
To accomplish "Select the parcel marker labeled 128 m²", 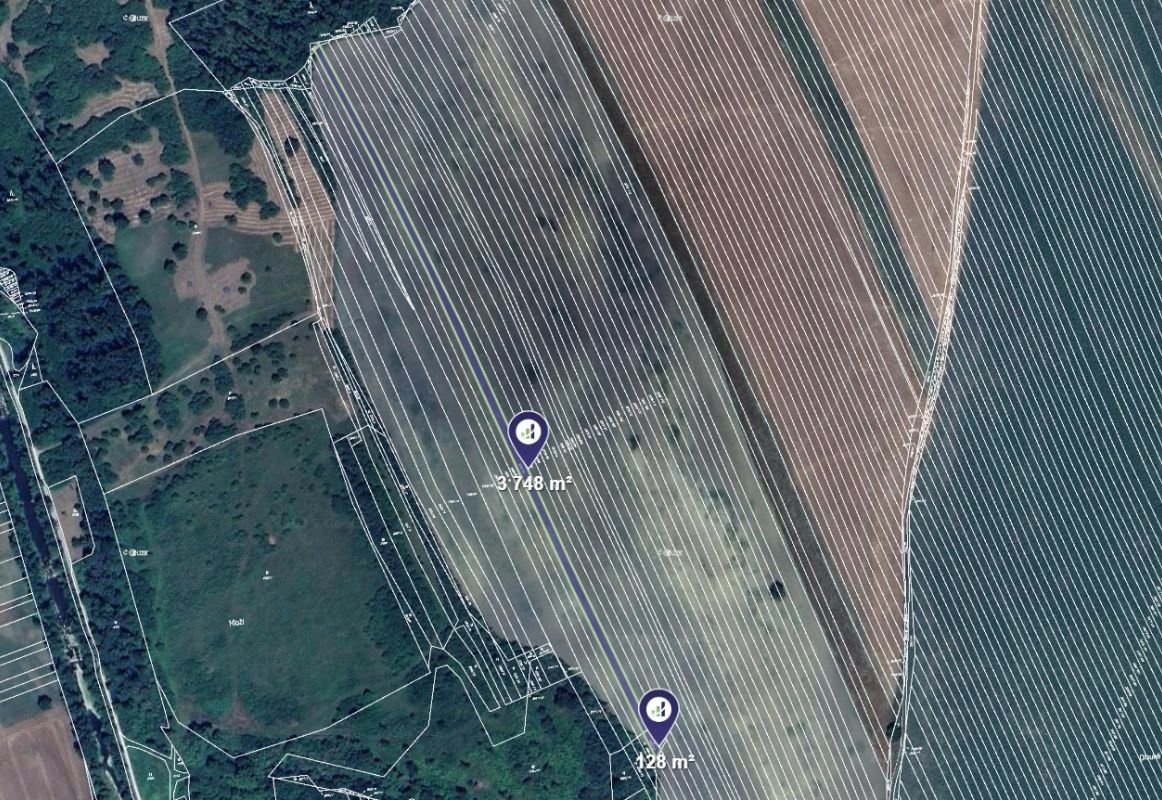I will point(658,712).
